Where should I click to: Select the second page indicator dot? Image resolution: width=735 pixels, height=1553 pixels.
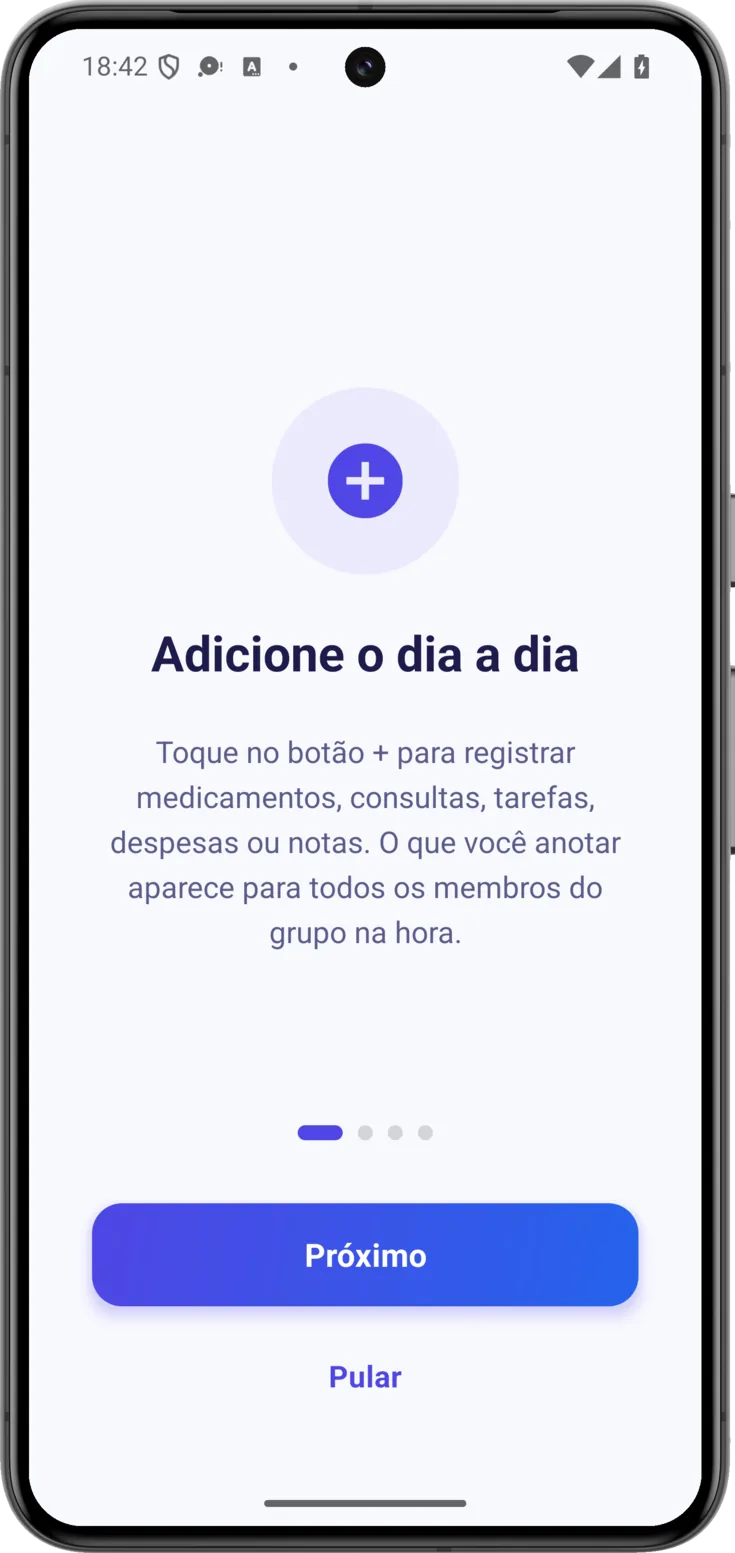click(x=365, y=1132)
